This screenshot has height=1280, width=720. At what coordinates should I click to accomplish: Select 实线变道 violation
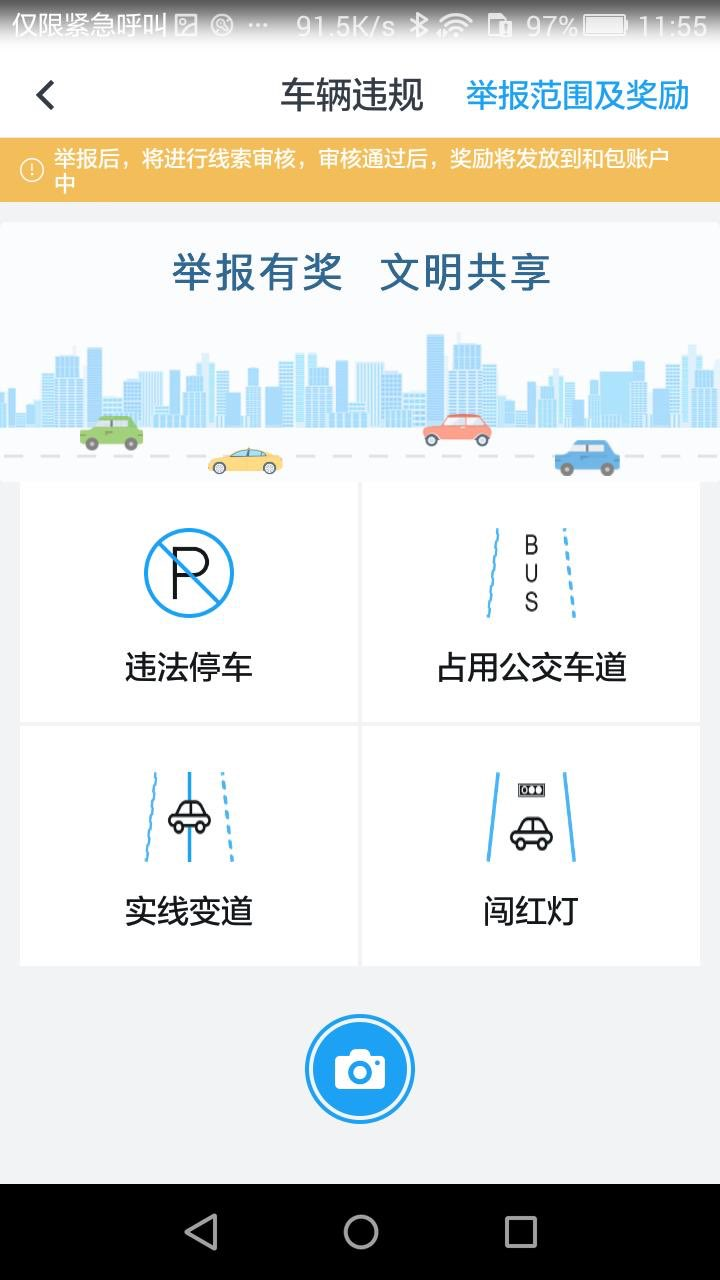189,846
